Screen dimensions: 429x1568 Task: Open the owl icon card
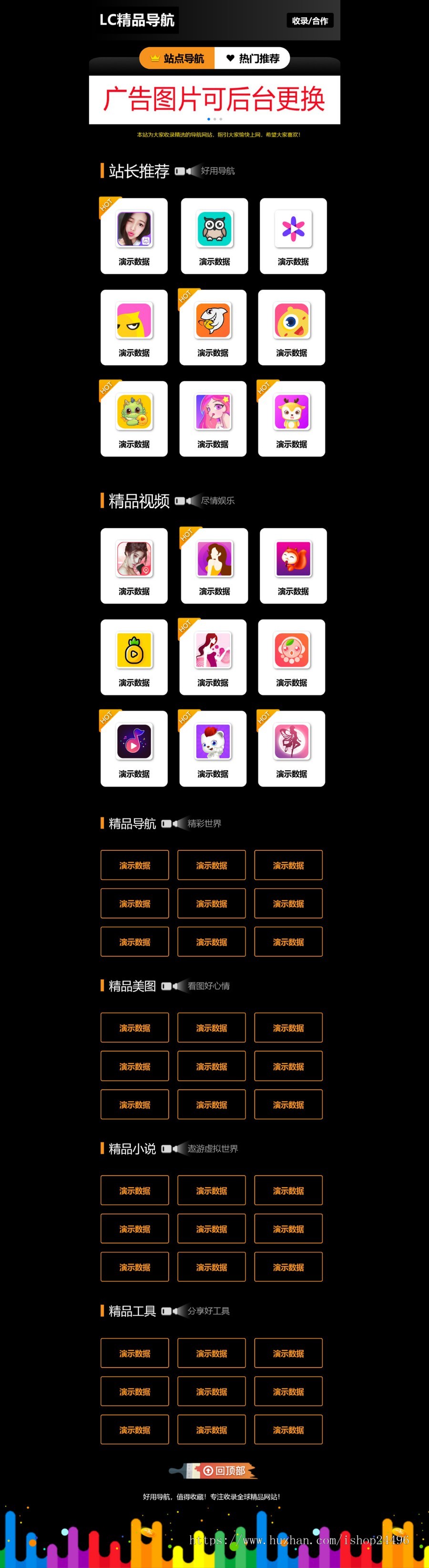(x=214, y=236)
